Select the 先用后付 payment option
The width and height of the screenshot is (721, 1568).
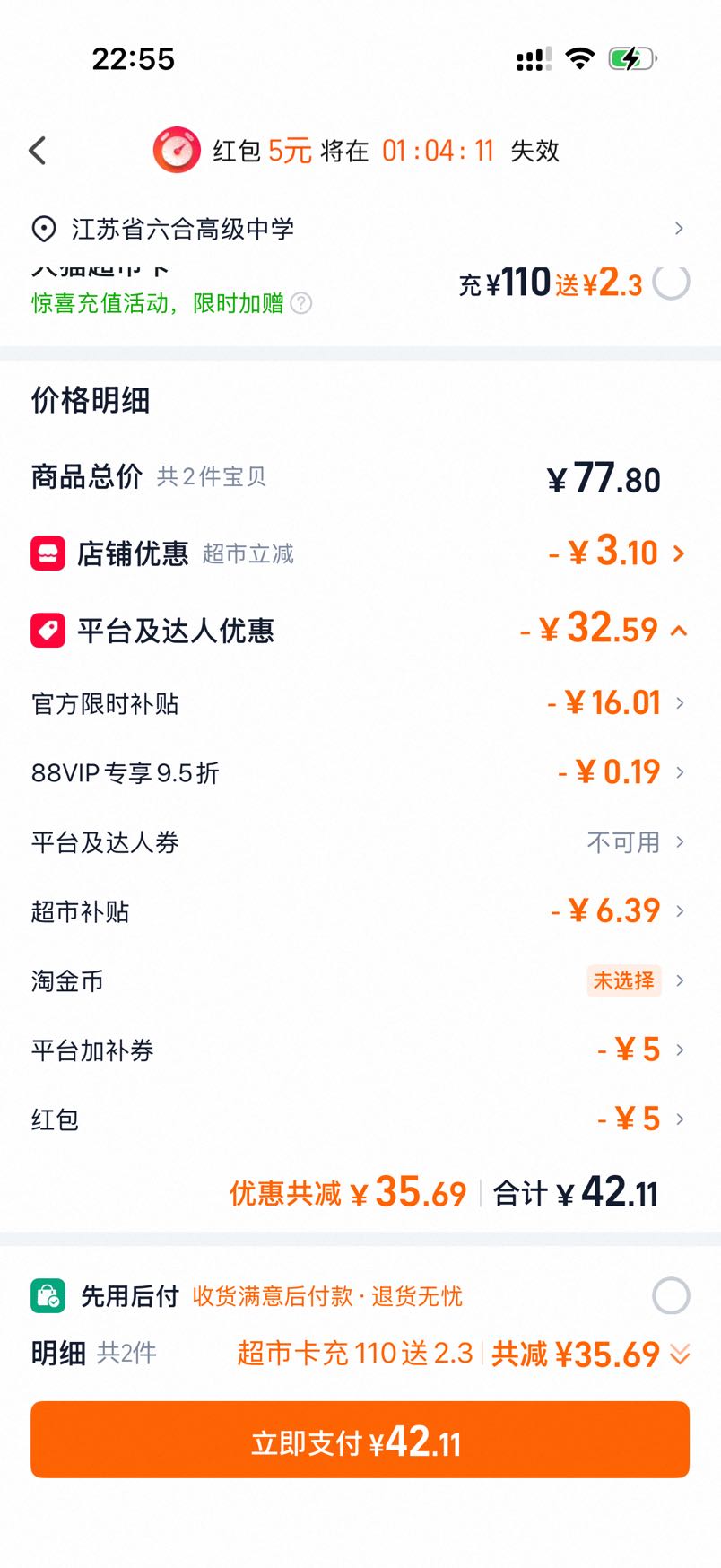point(671,1296)
